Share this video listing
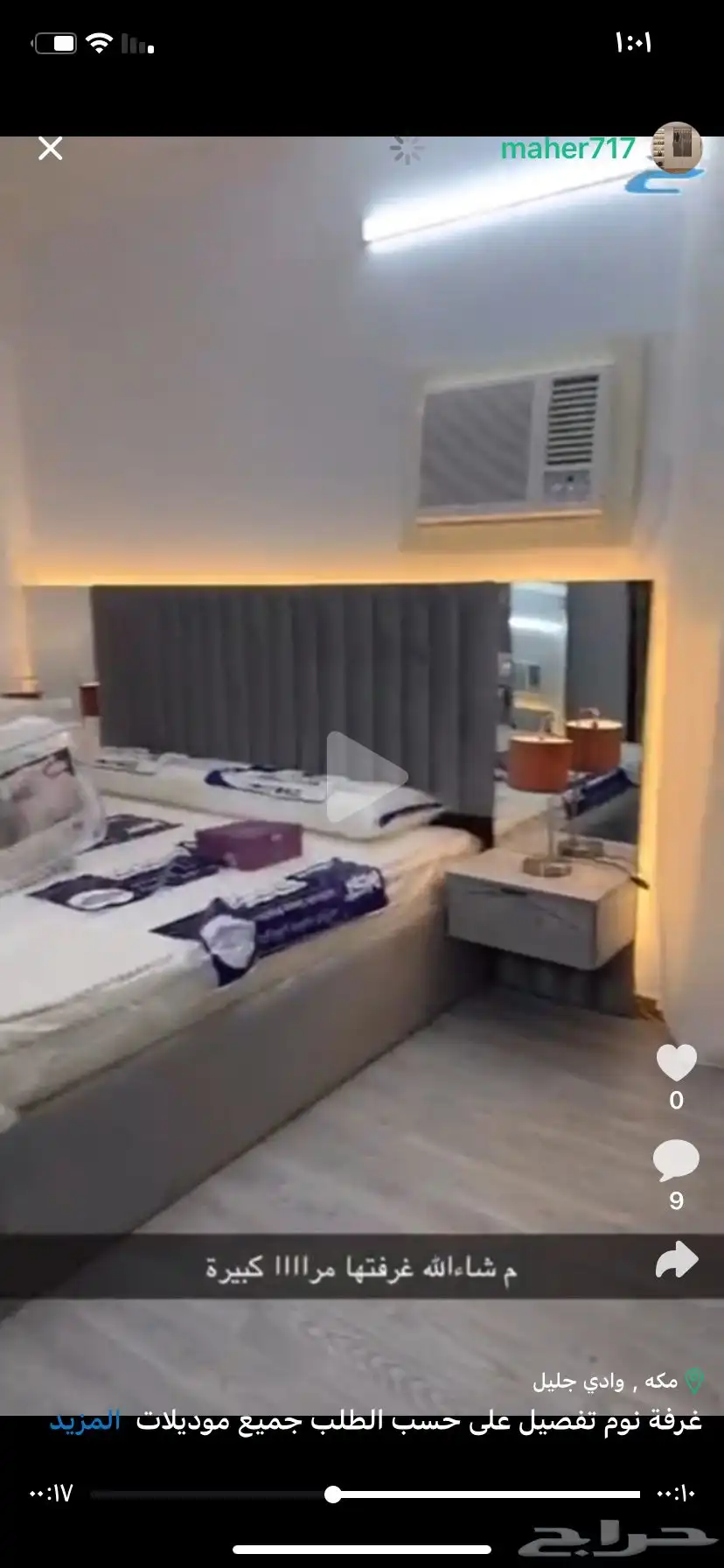 676,1261
